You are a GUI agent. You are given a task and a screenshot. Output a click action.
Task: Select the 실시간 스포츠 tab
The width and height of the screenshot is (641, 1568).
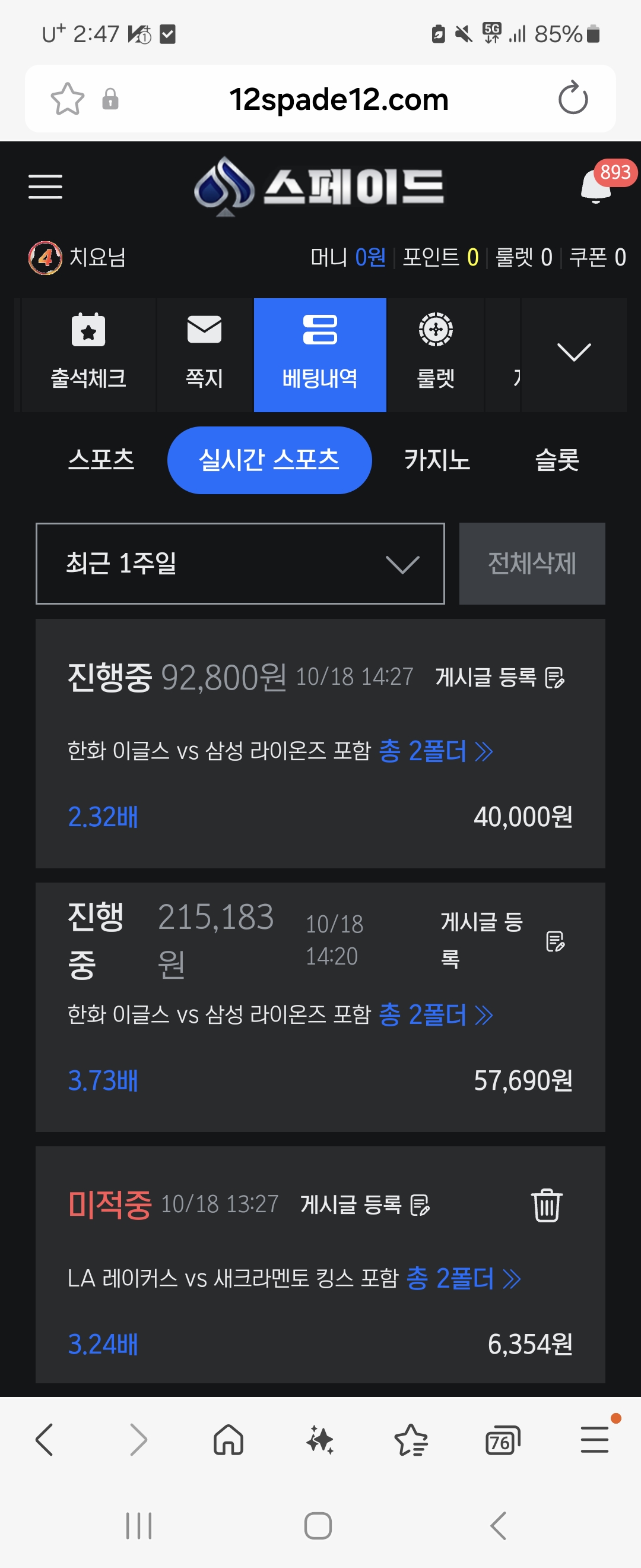(x=269, y=460)
